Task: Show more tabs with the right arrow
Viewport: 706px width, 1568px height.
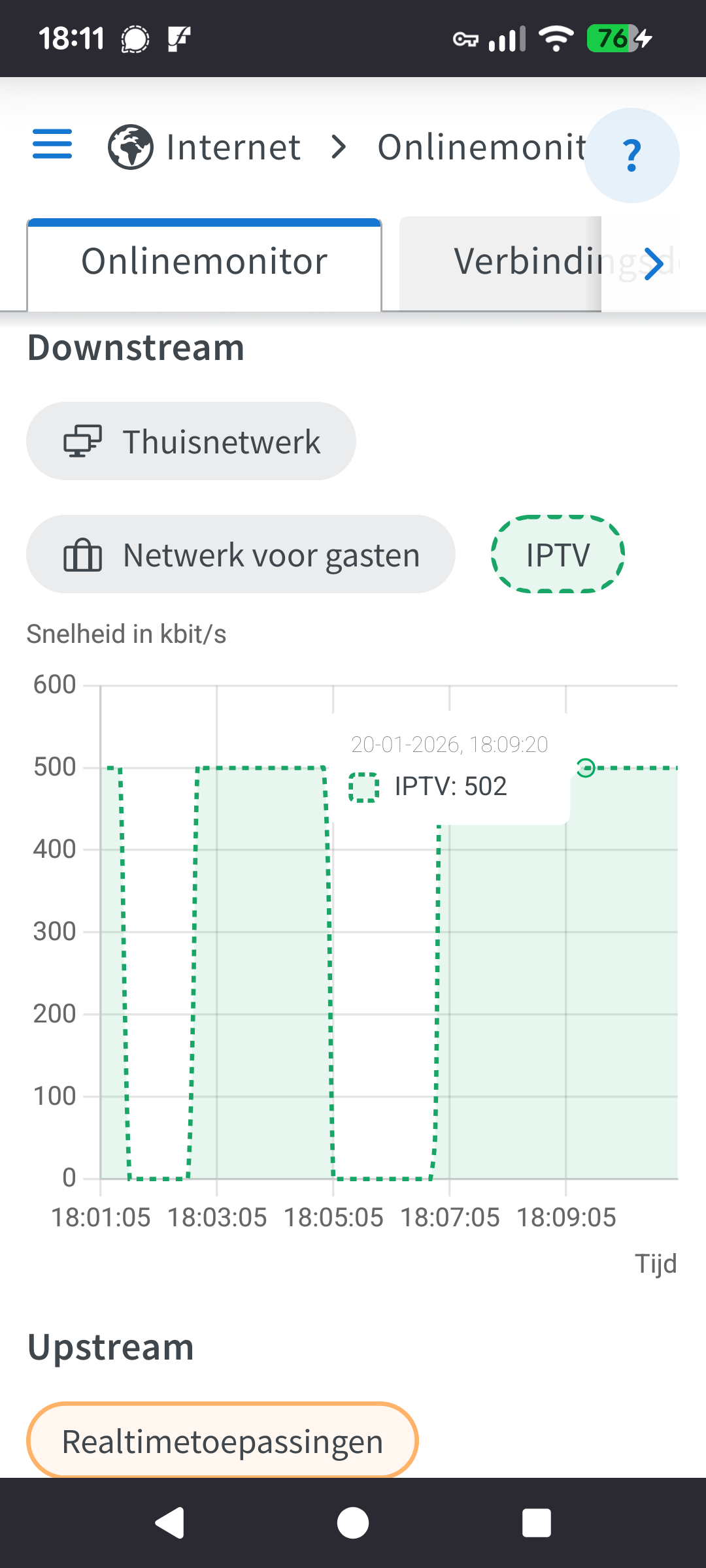Action: [654, 263]
